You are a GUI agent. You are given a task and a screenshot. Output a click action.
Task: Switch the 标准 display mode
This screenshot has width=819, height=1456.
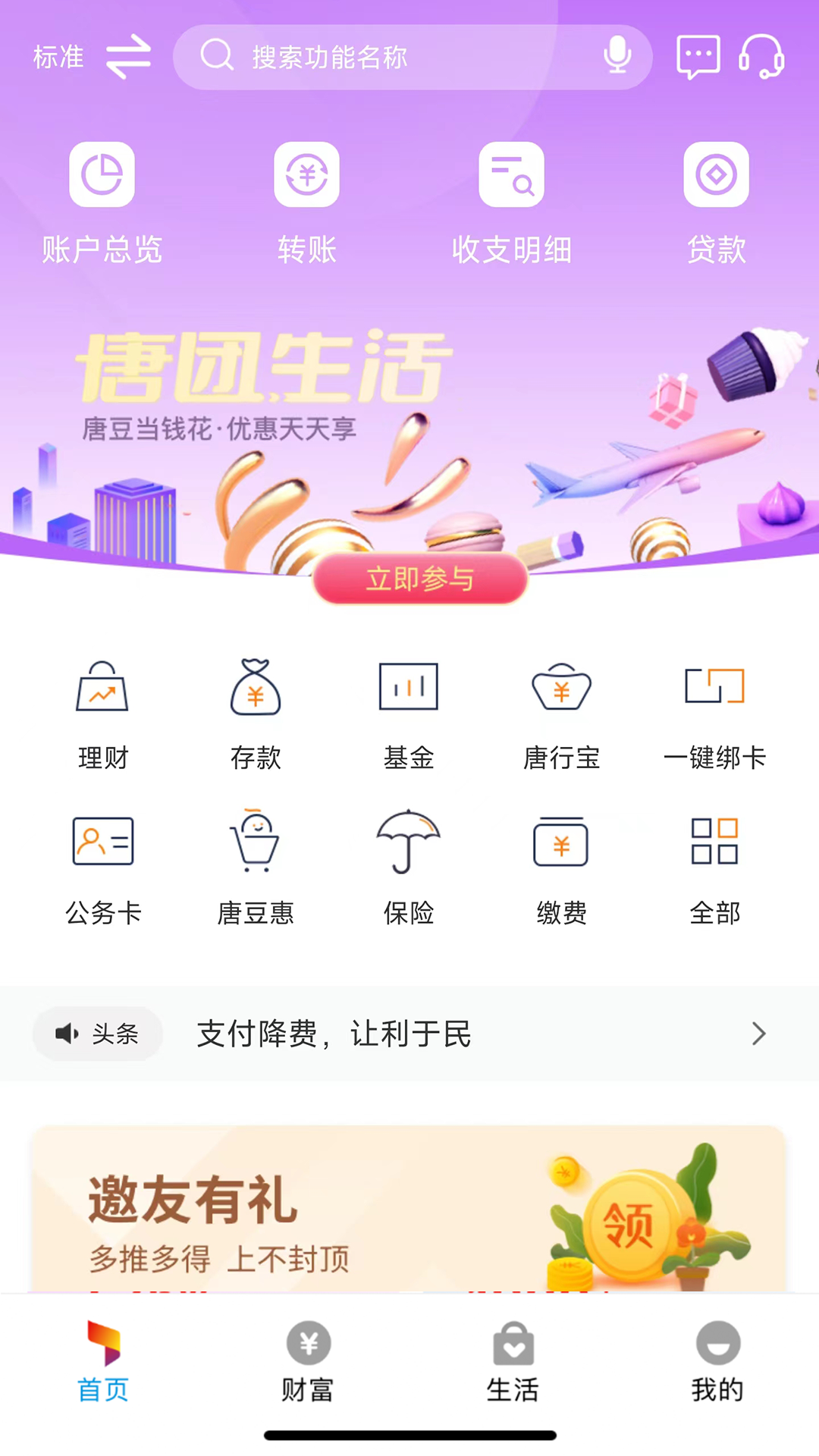pos(93,57)
